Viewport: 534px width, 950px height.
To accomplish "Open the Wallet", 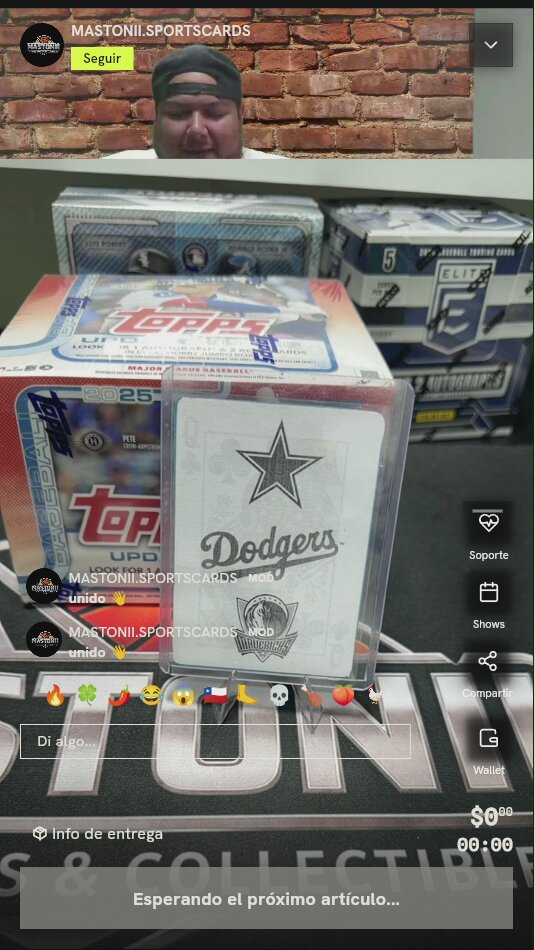I will [x=489, y=751].
